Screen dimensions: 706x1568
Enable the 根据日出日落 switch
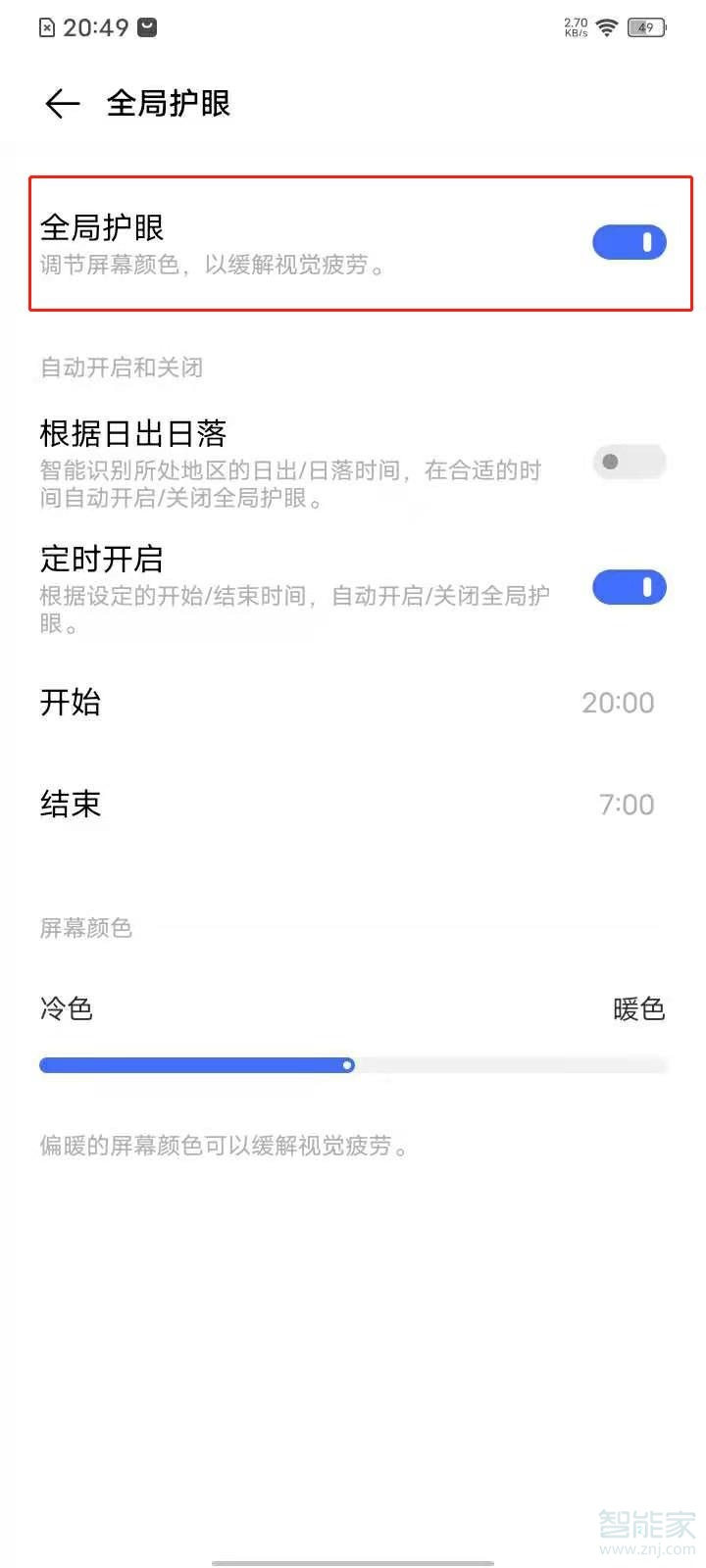tap(629, 463)
